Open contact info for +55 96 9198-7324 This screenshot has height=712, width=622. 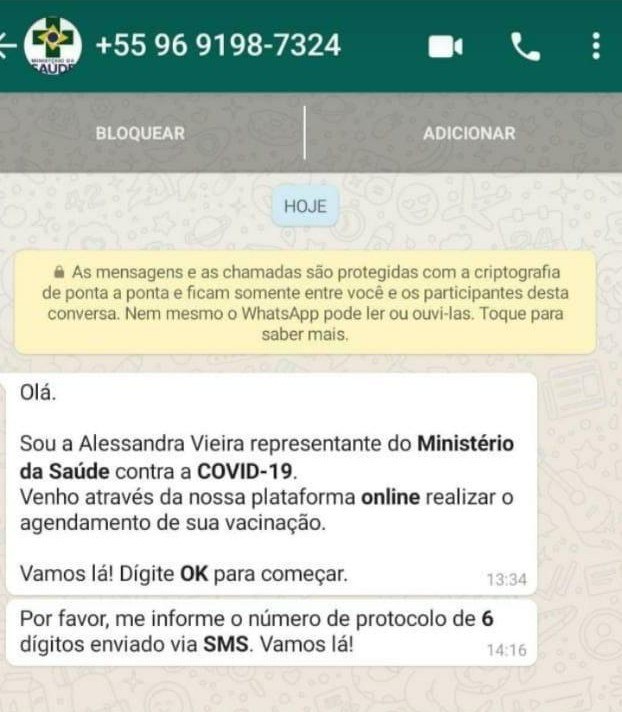[218, 45]
